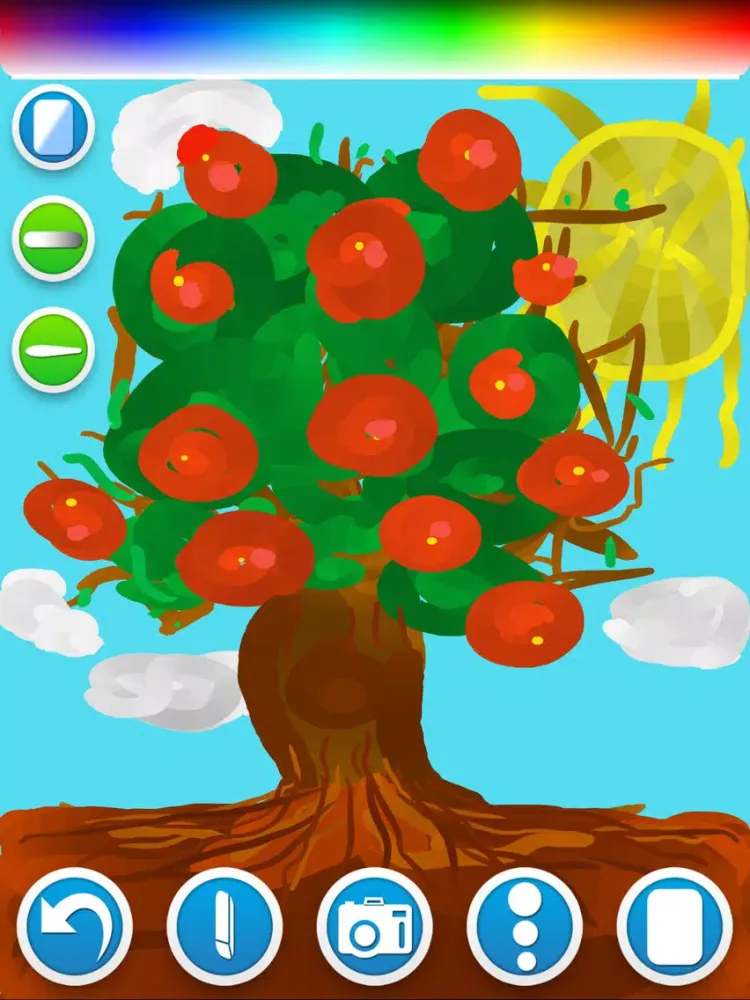Choose the tapered brush stroke style
750x1000 pixels.
click(x=53, y=350)
